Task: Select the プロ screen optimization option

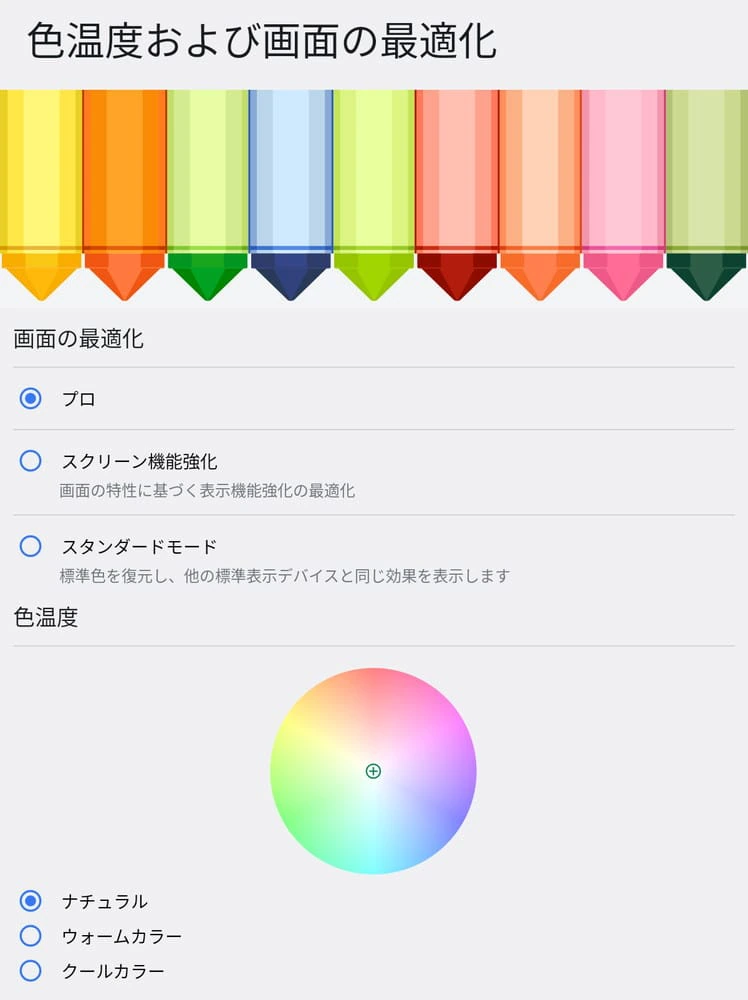Action: click(x=31, y=399)
